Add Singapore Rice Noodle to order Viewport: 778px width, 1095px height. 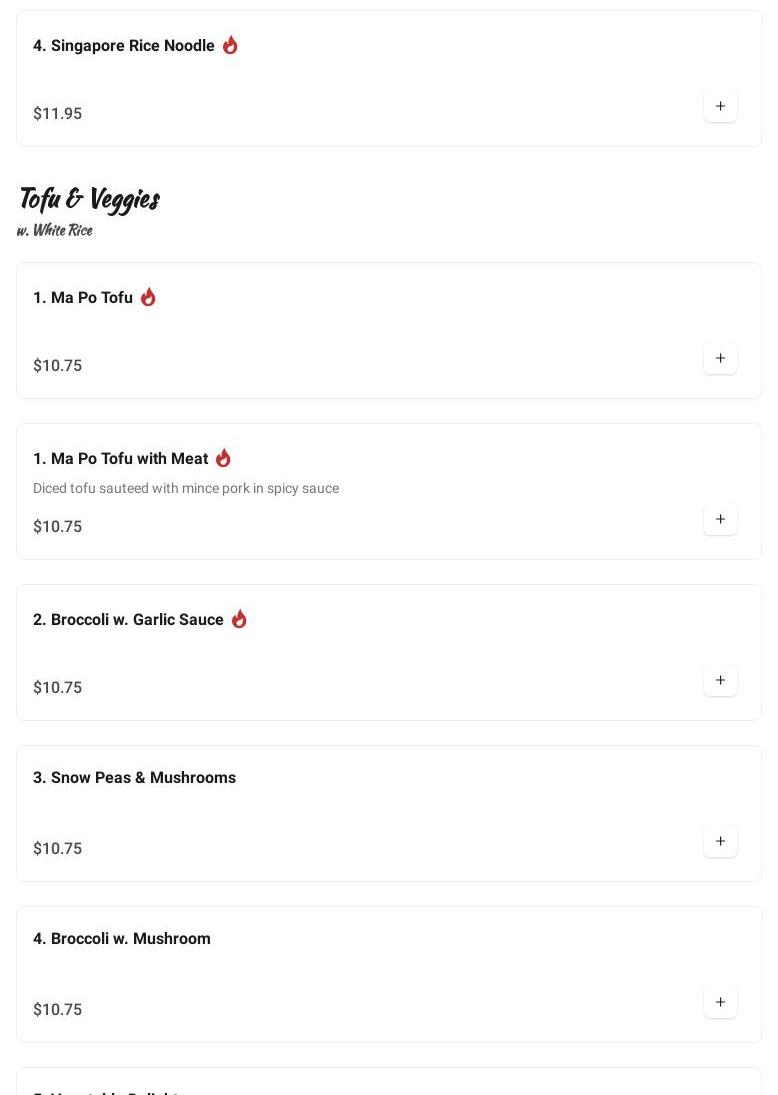720,106
